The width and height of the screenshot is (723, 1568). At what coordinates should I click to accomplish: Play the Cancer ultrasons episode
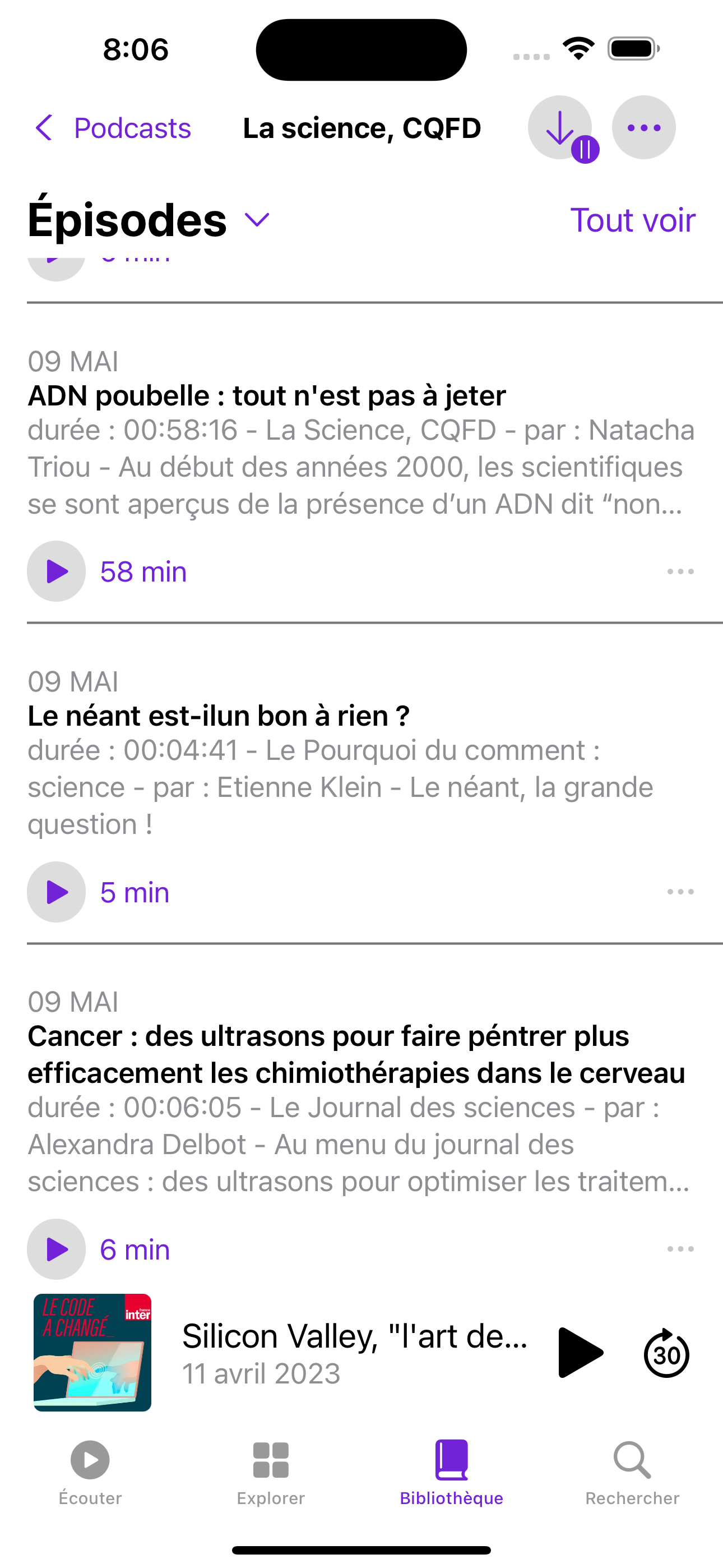[x=57, y=1249]
